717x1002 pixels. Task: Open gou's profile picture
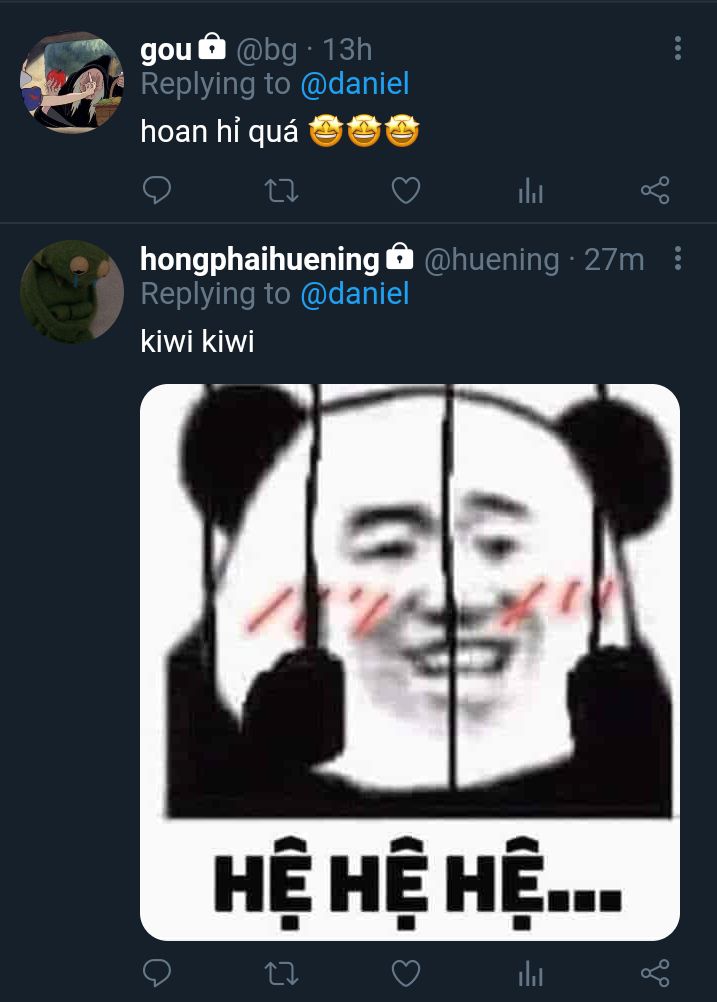pos(71,81)
